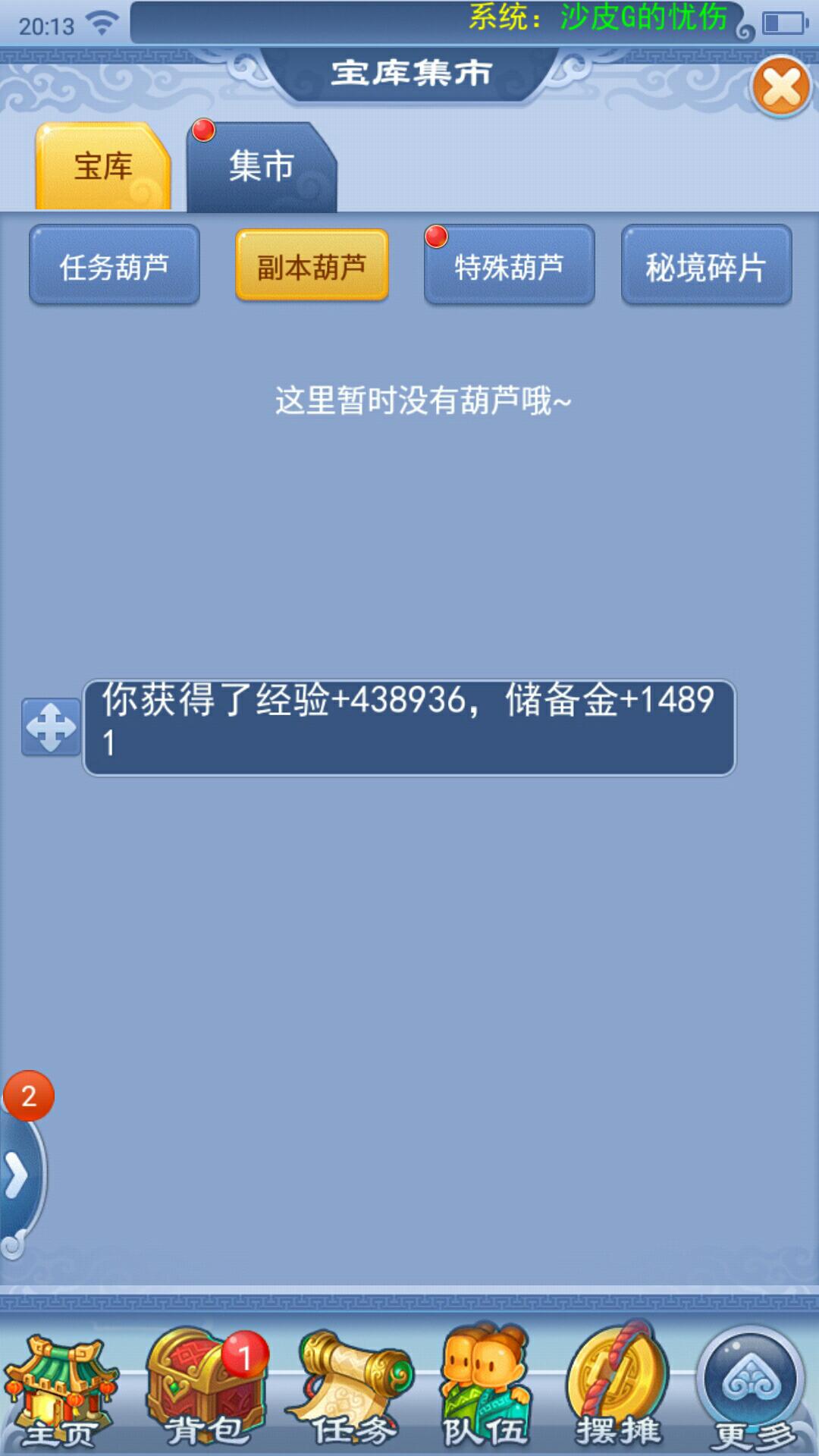Select the 副本葫芦 category
This screenshot has height=1456, width=819.
point(312,265)
